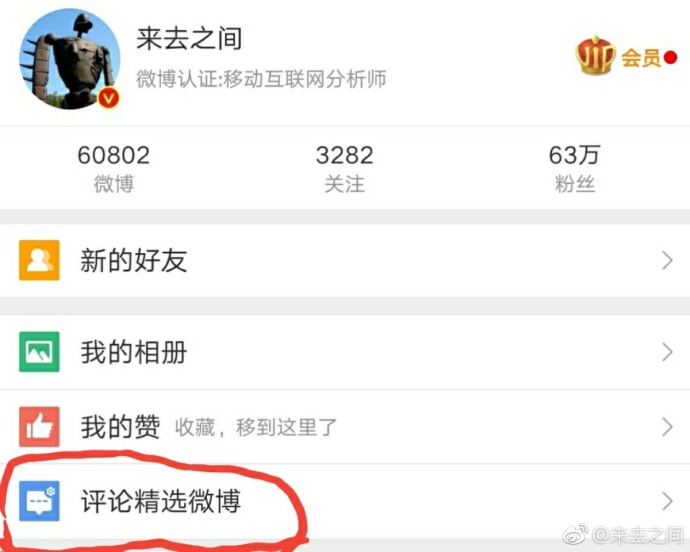The height and width of the screenshot is (552, 690).
Task: Open the 3282 关注 following list
Action: click(x=344, y=168)
